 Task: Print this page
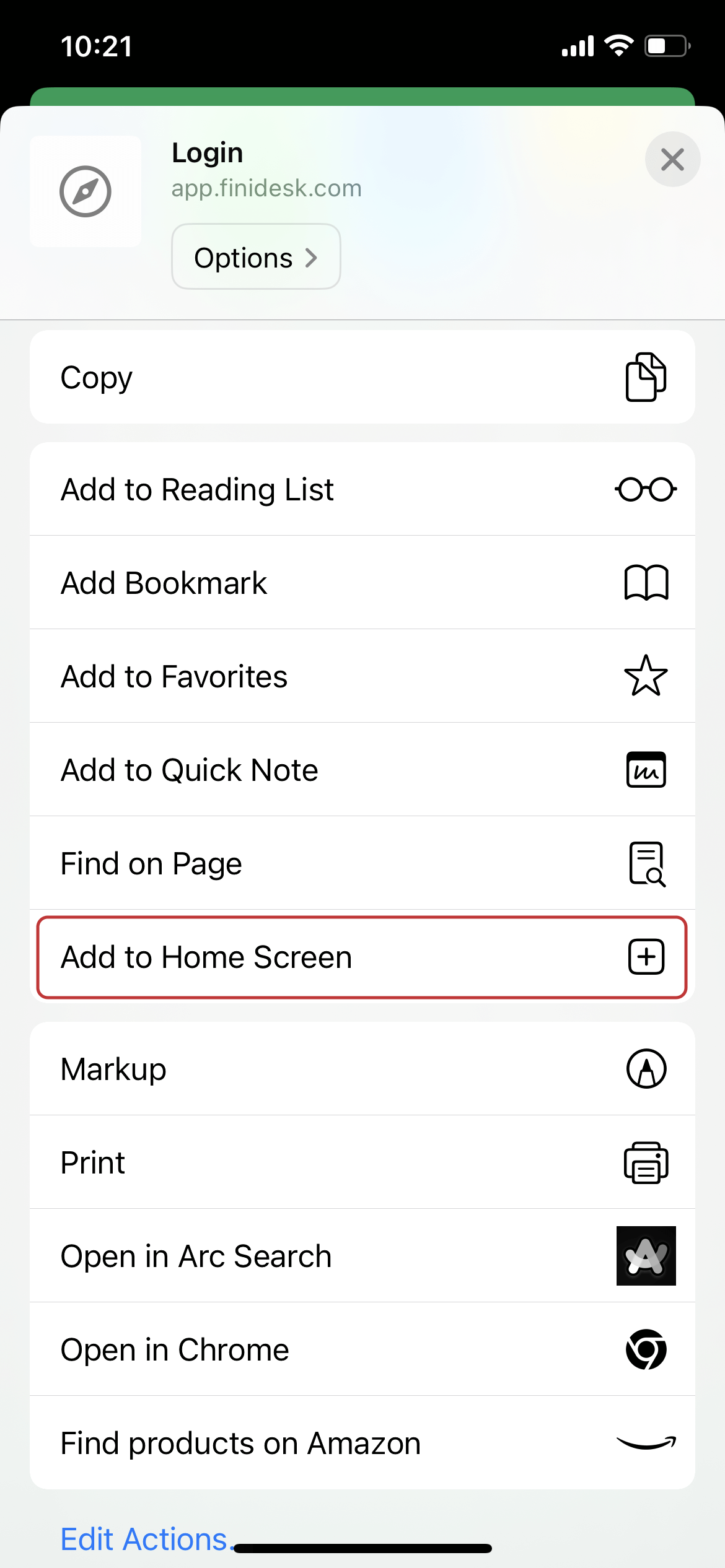pyautogui.click(x=362, y=1162)
